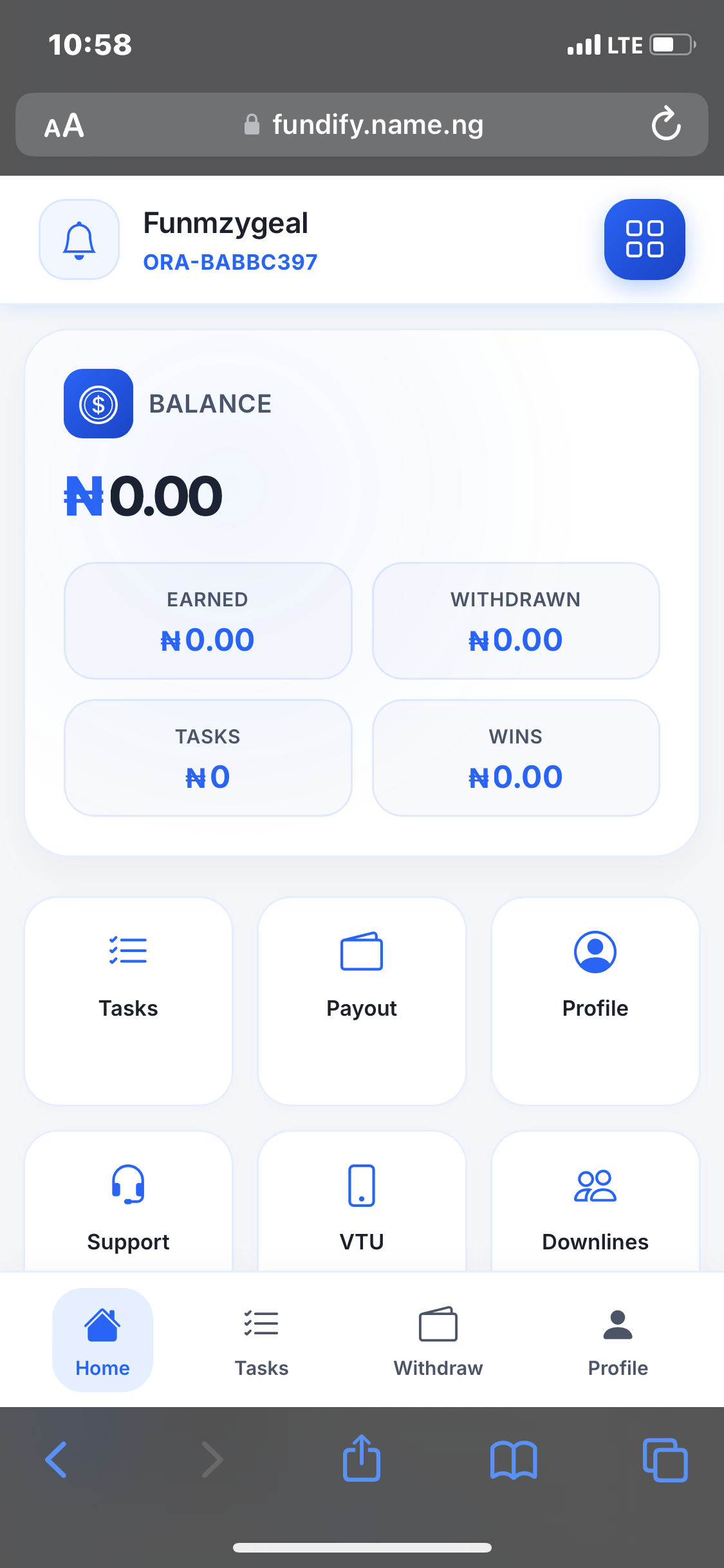Show open Safari tabs
The height and width of the screenshot is (1568, 724).
665,1460
